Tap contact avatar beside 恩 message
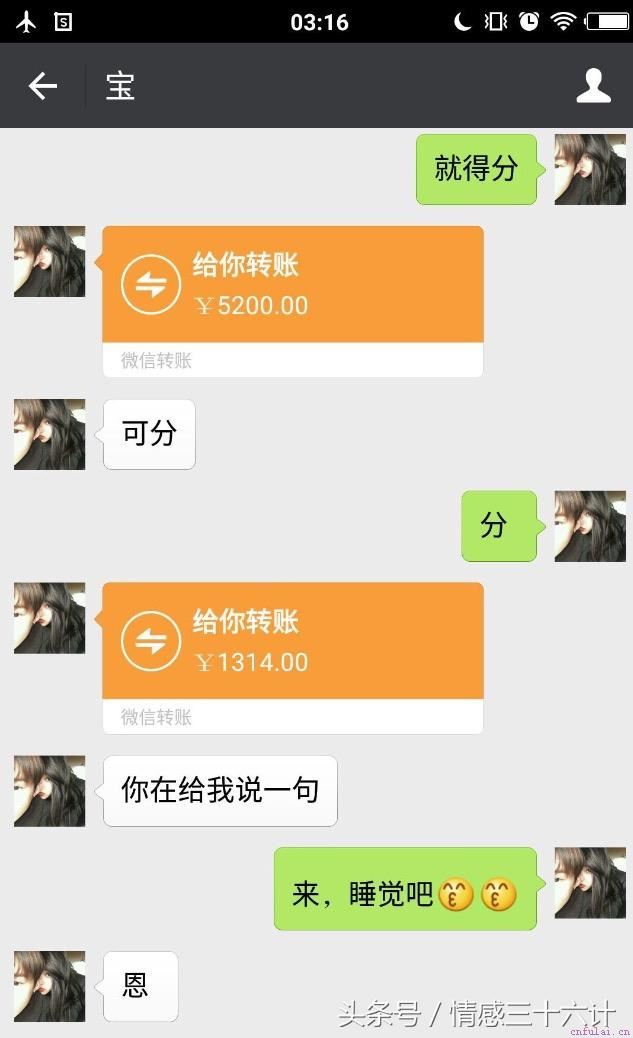633x1038 pixels. coord(50,986)
